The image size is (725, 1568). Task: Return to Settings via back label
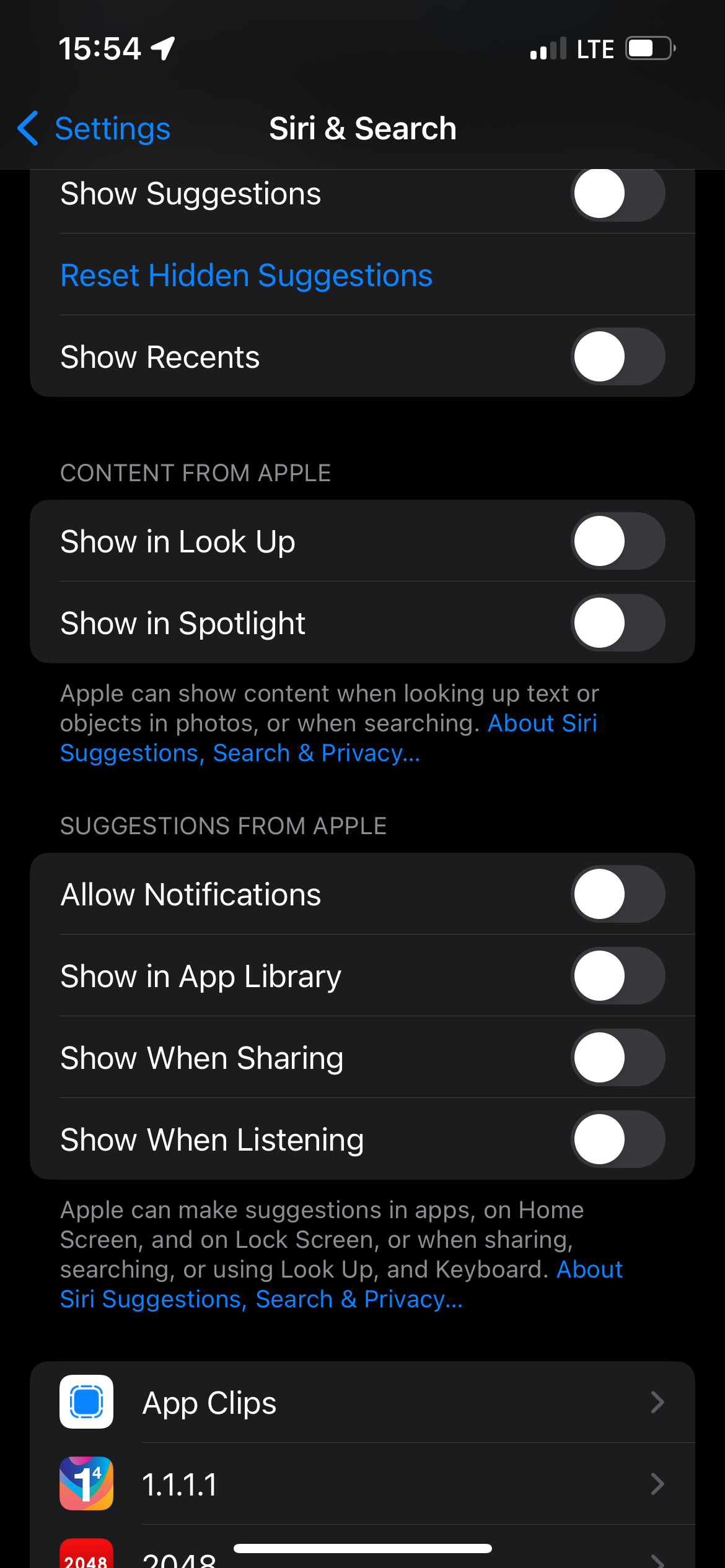tap(112, 128)
